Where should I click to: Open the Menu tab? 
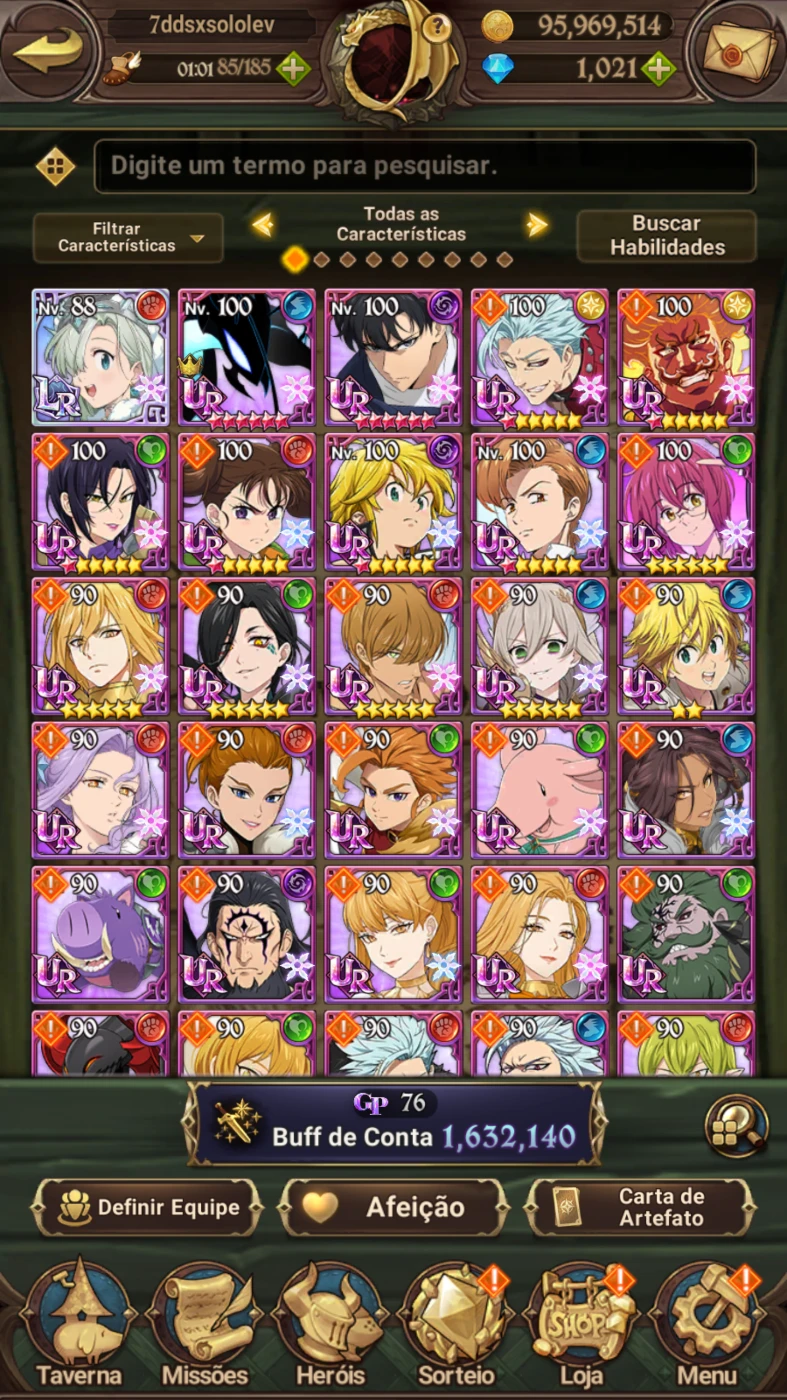click(708, 1327)
